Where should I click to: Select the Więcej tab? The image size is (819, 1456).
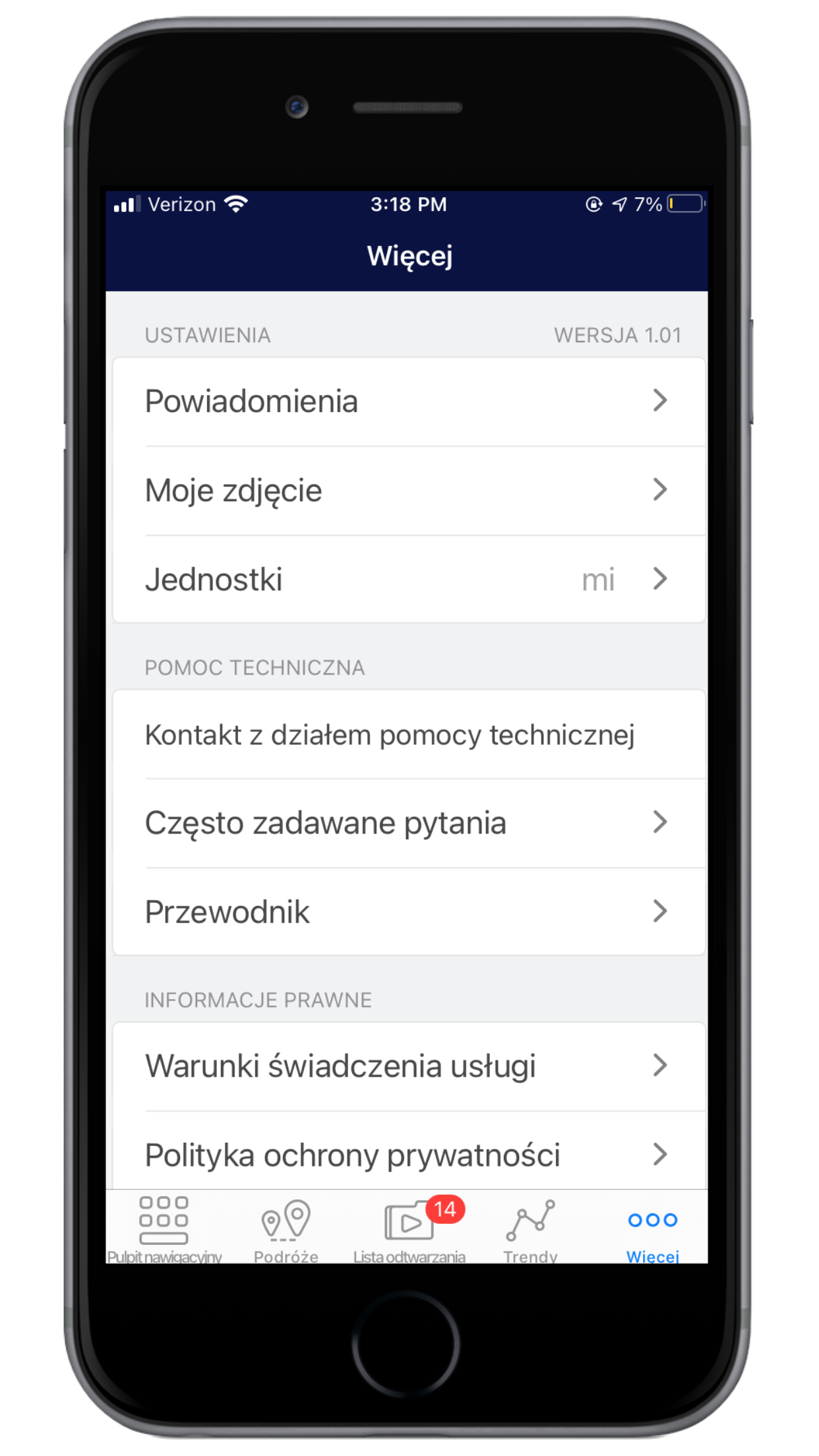coord(652,1228)
